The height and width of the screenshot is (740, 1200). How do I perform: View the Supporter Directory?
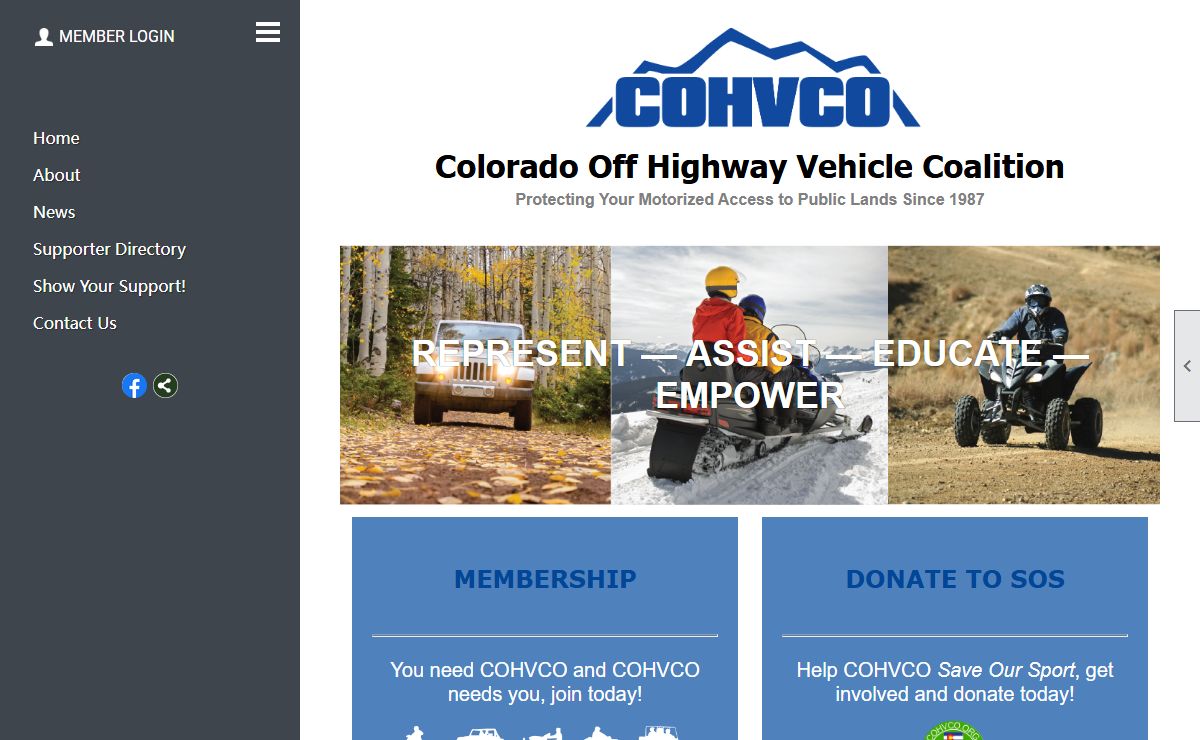click(109, 249)
